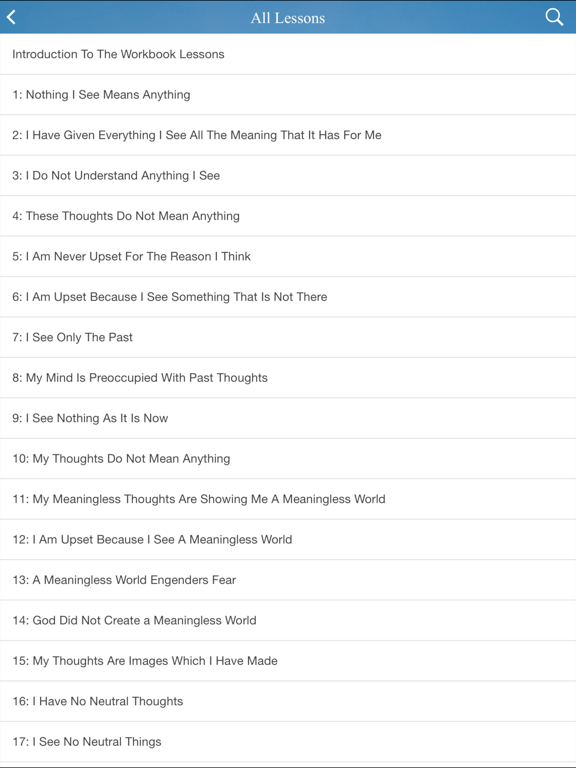The height and width of the screenshot is (768, 576).
Task: View lesson 16: I Have No Neutral Thoughts
Action: (288, 701)
